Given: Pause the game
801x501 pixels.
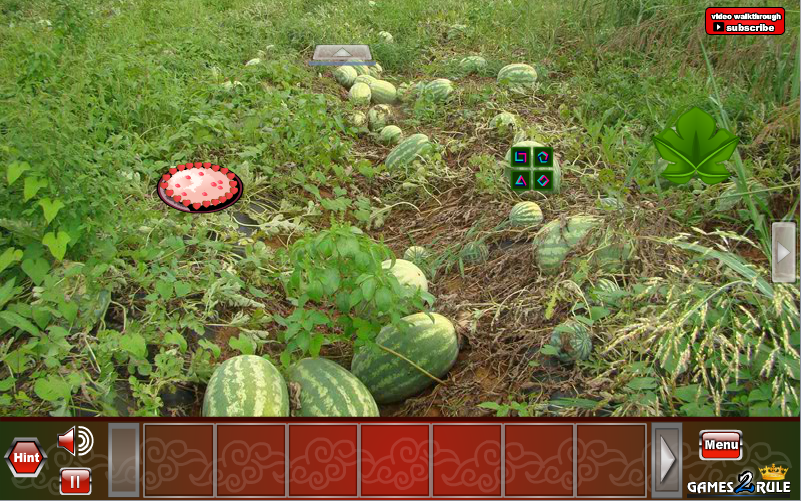Looking at the screenshot, I should (x=75, y=481).
